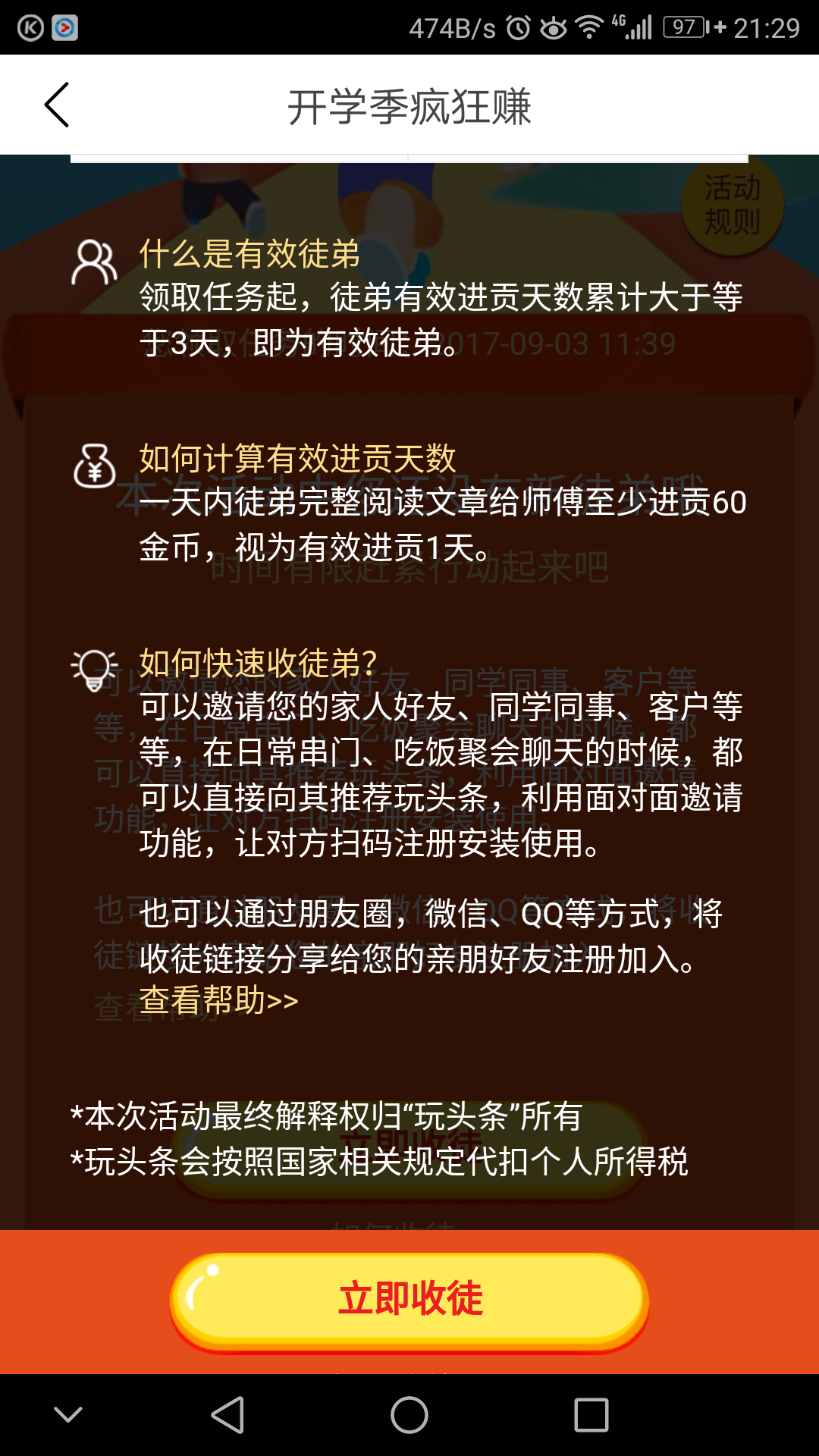Screen dimensions: 819x1456
Task: Open the recent apps view
Action: point(591,1415)
